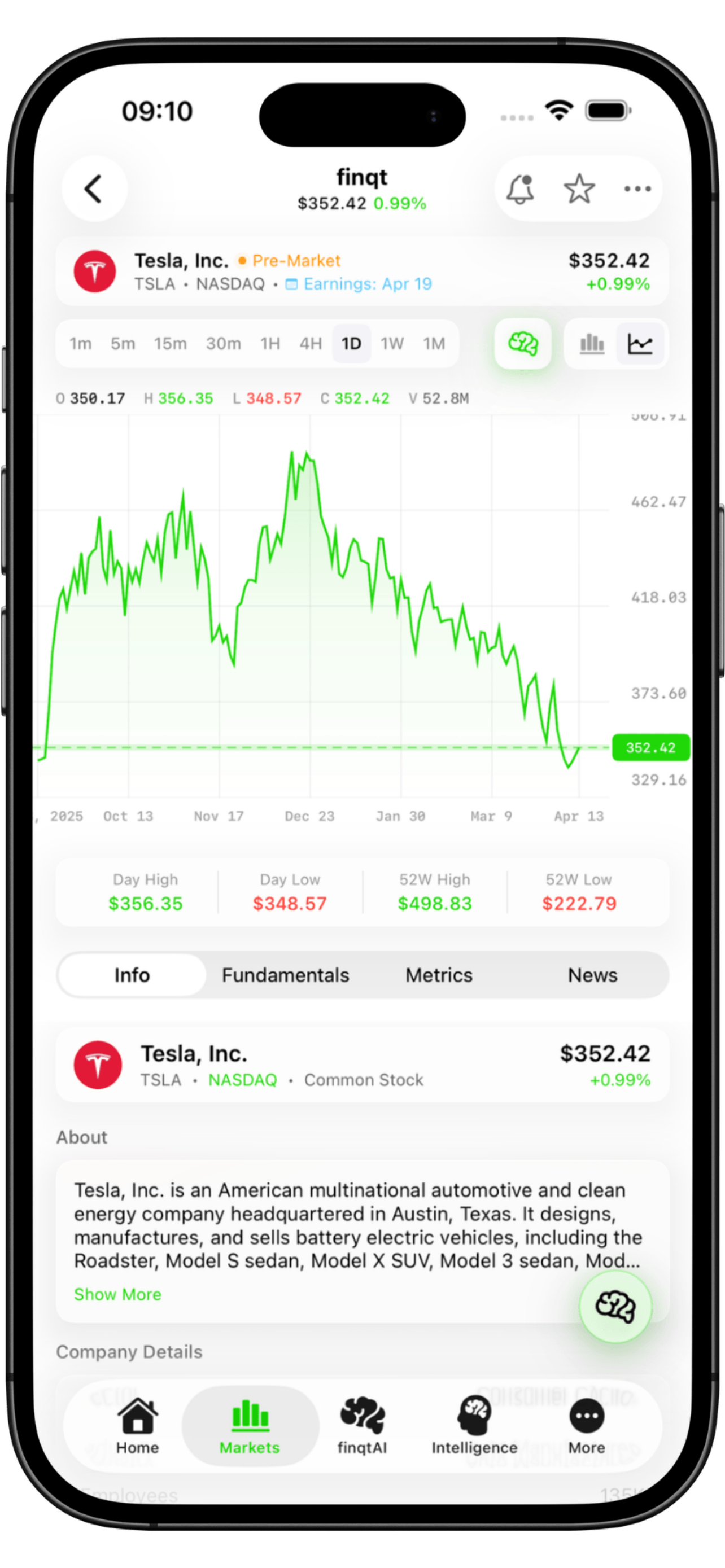The image size is (725, 1568).
Task: Open the three-dot overflow menu
Action: coord(637,189)
